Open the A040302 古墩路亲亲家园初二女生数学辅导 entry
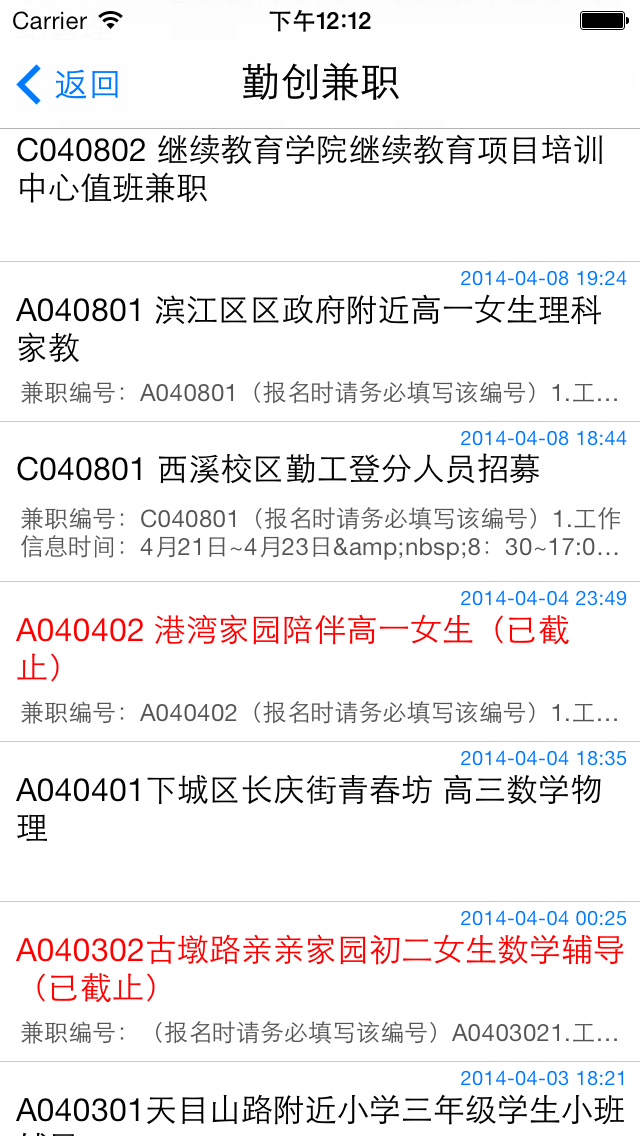The height and width of the screenshot is (1136, 640). 320,982
